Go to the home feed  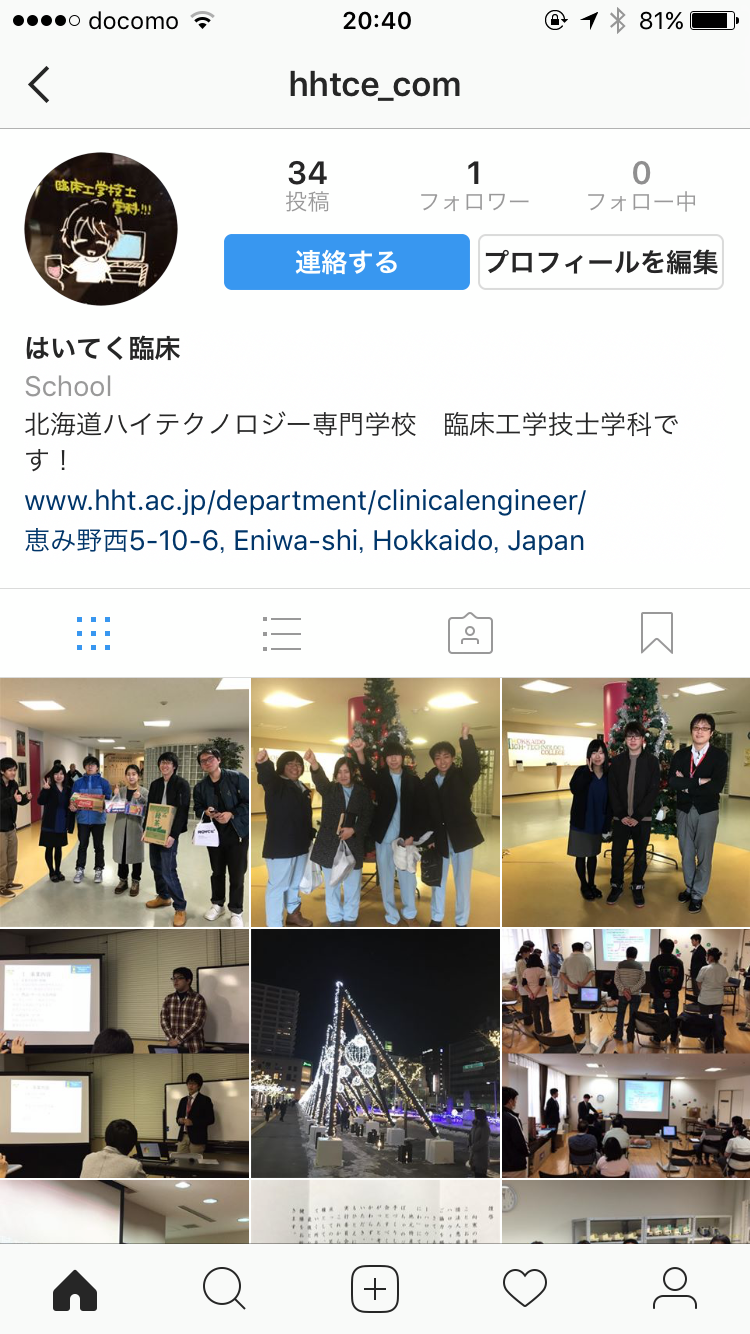coord(75,1289)
